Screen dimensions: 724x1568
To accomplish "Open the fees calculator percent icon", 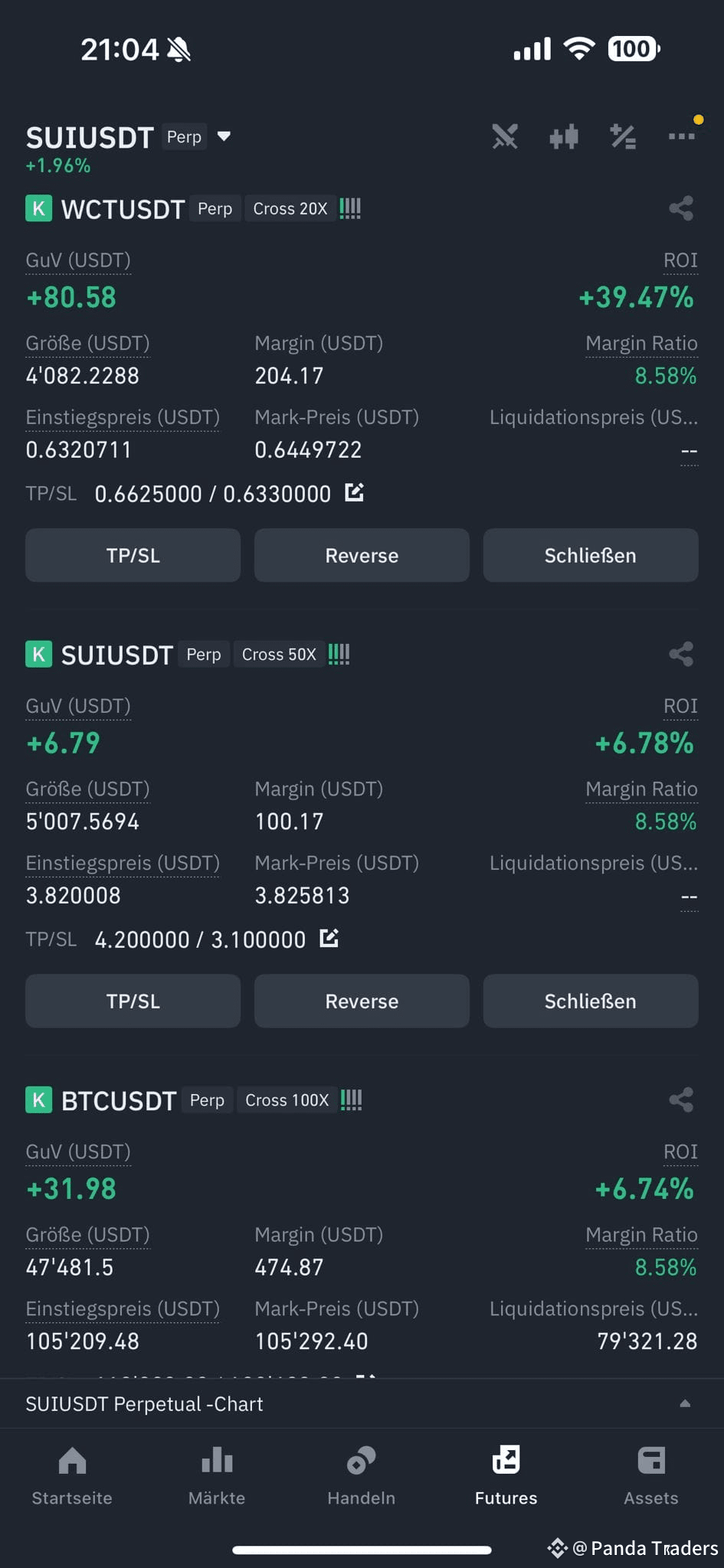I will point(623,136).
